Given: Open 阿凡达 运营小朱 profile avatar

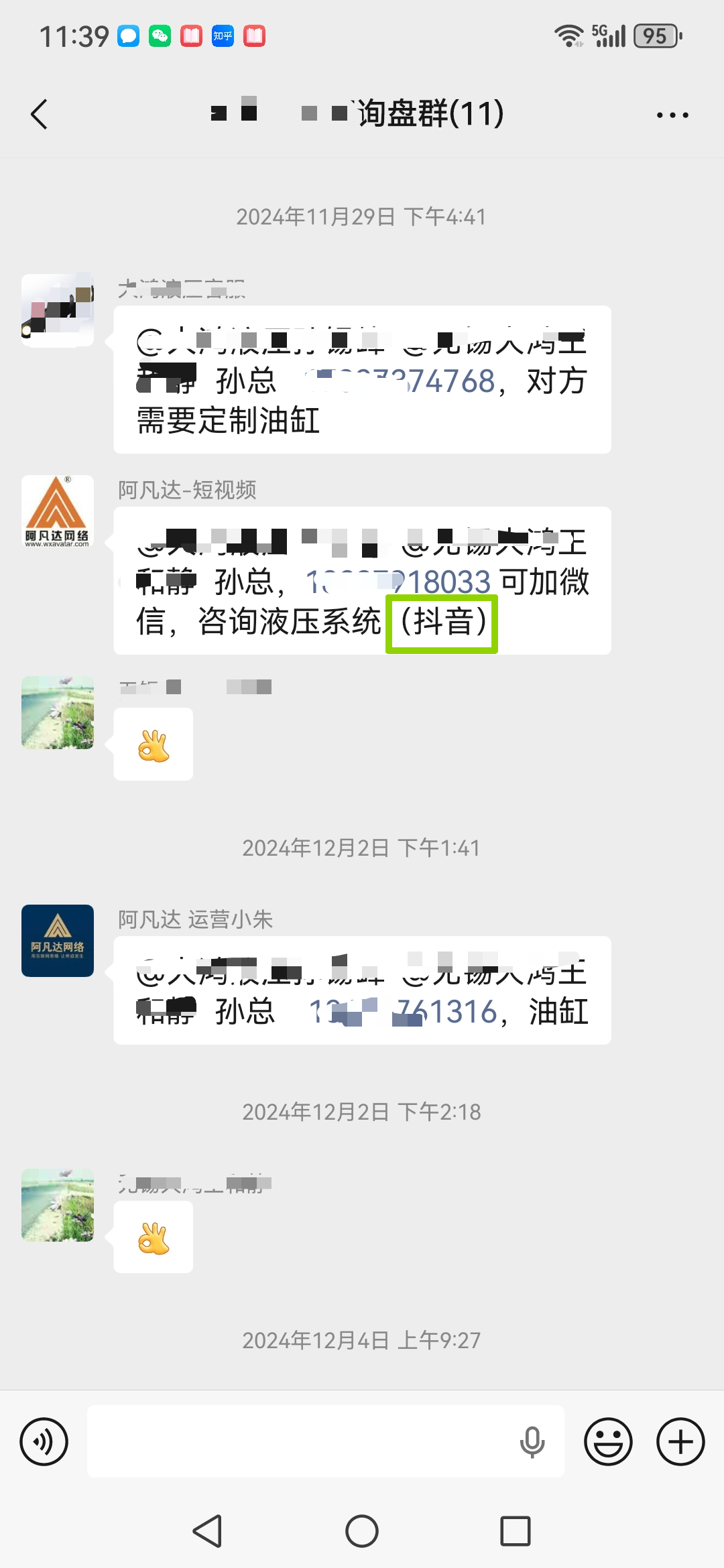Looking at the screenshot, I should click(58, 940).
